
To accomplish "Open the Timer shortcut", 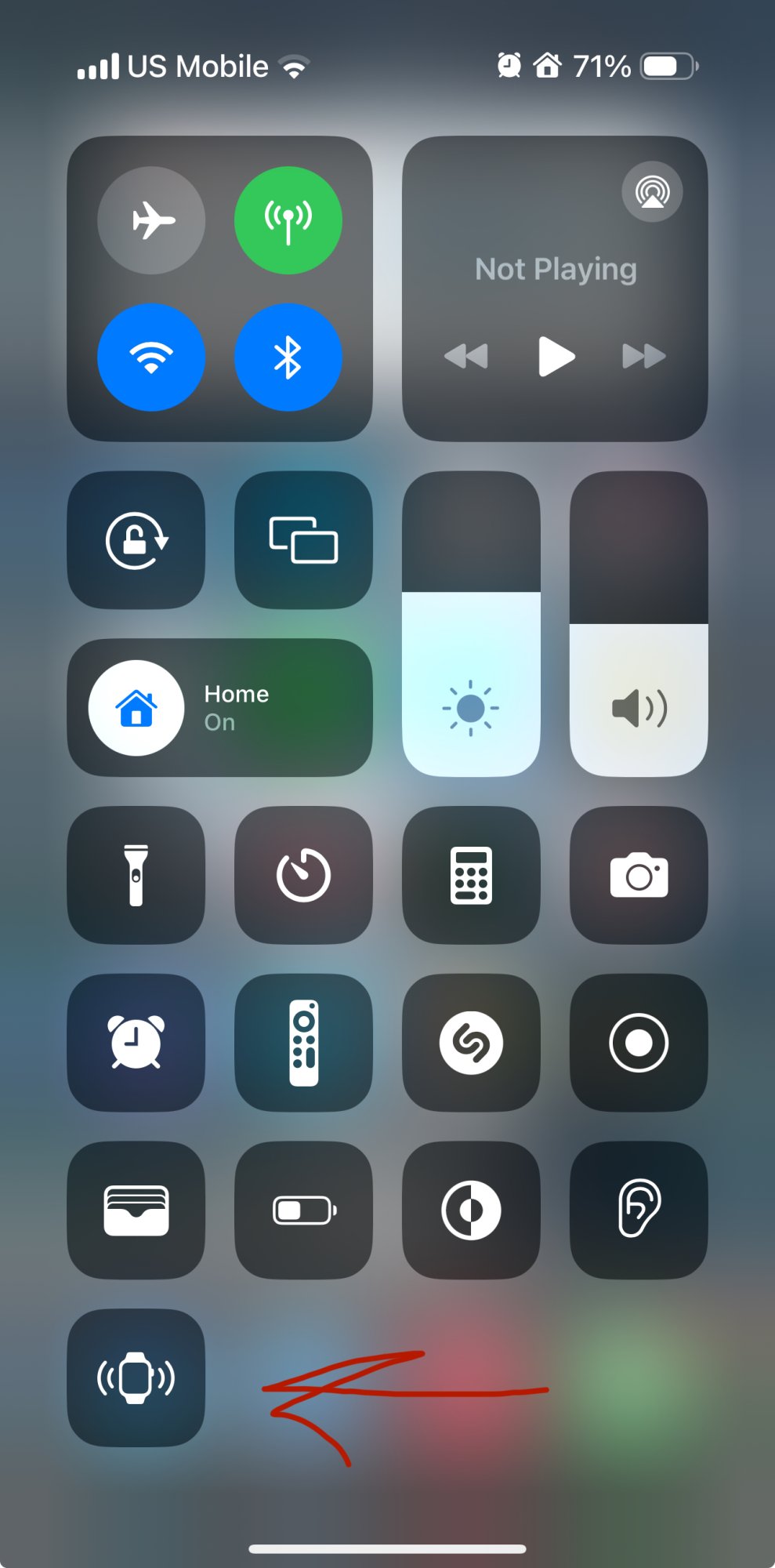I will point(304,875).
